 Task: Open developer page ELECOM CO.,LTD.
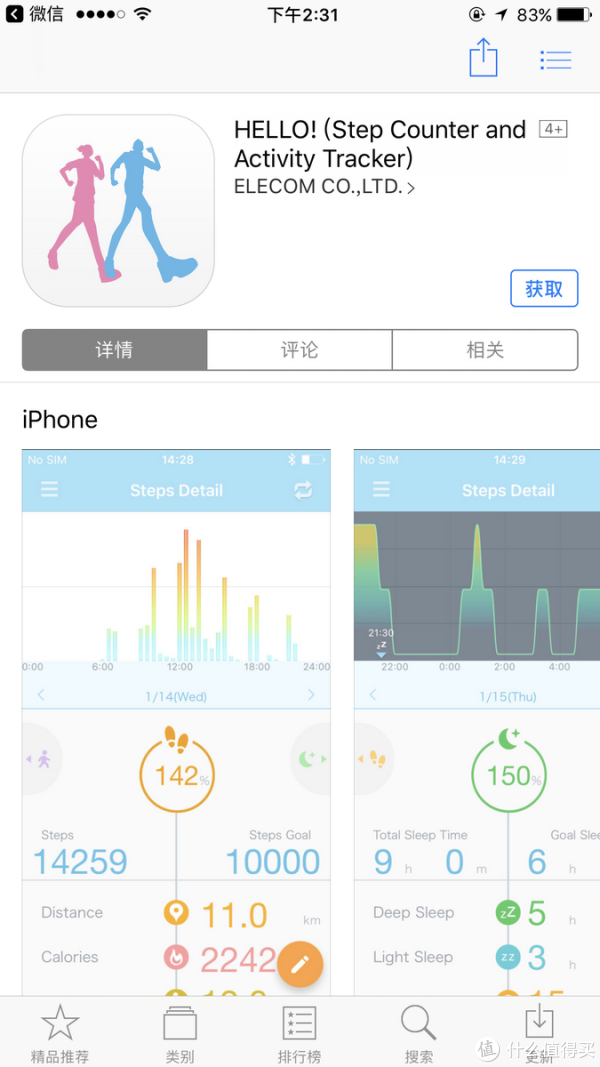pos(324,187)
